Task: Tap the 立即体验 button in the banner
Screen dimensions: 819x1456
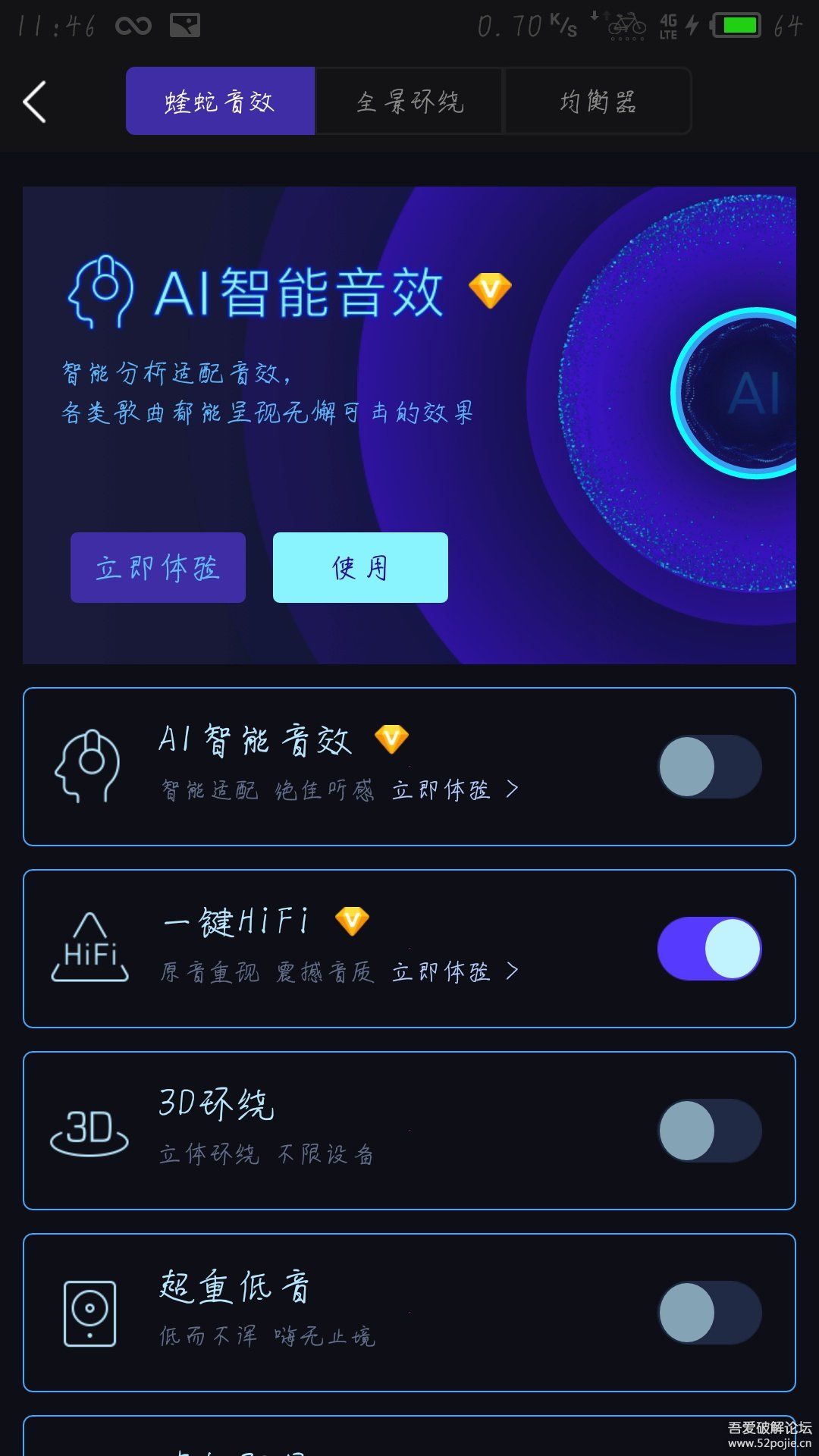Action: tap(158, 567)
